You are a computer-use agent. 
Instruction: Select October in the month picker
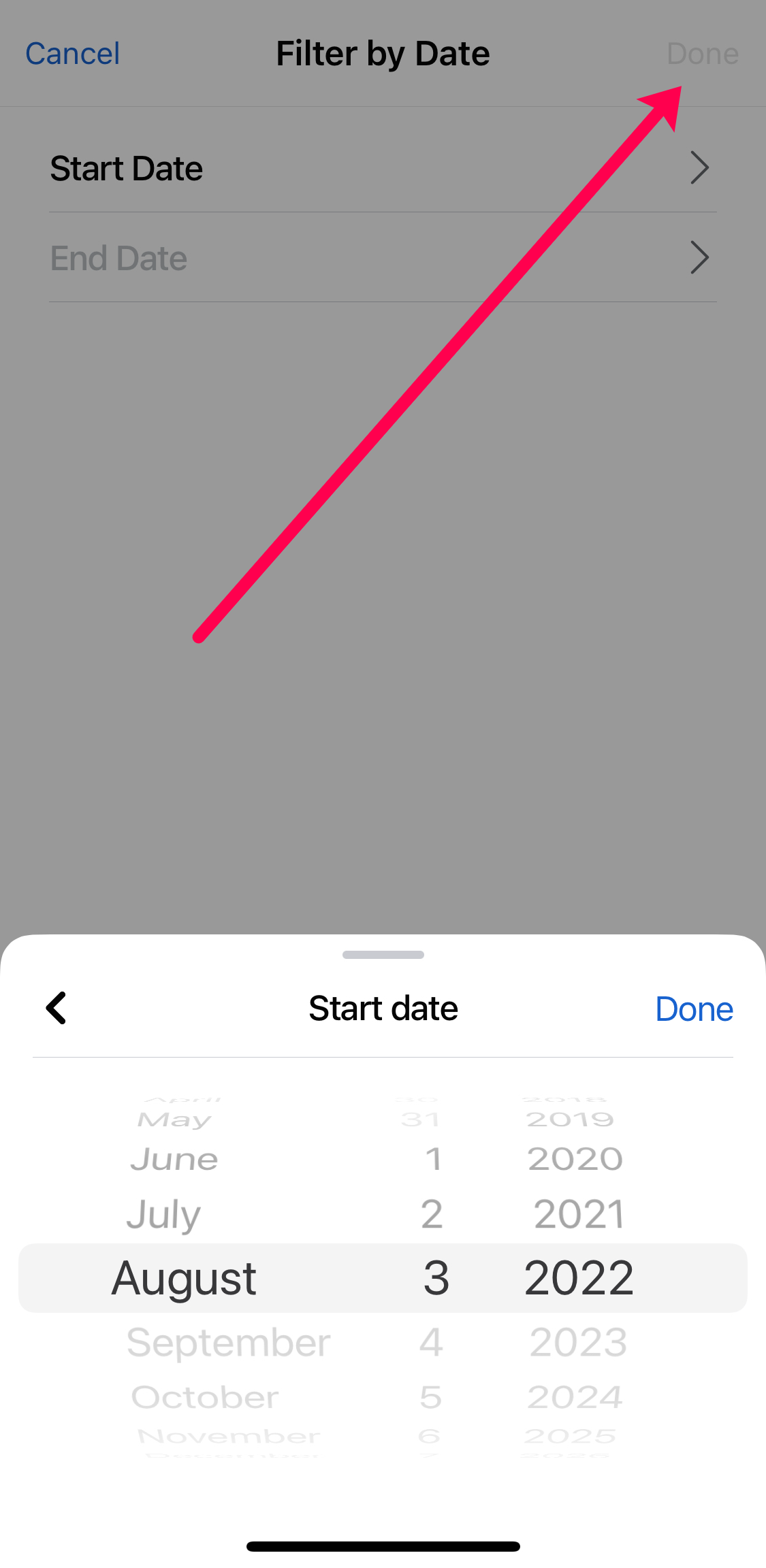click(205, 1398)
